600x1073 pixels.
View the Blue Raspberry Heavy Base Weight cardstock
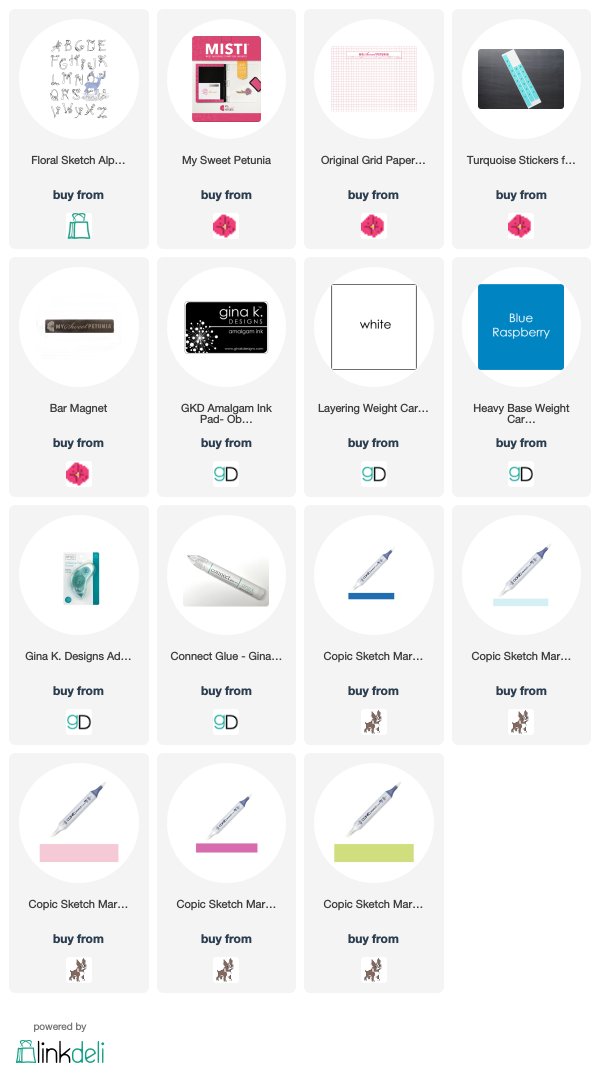coord(521,376)
